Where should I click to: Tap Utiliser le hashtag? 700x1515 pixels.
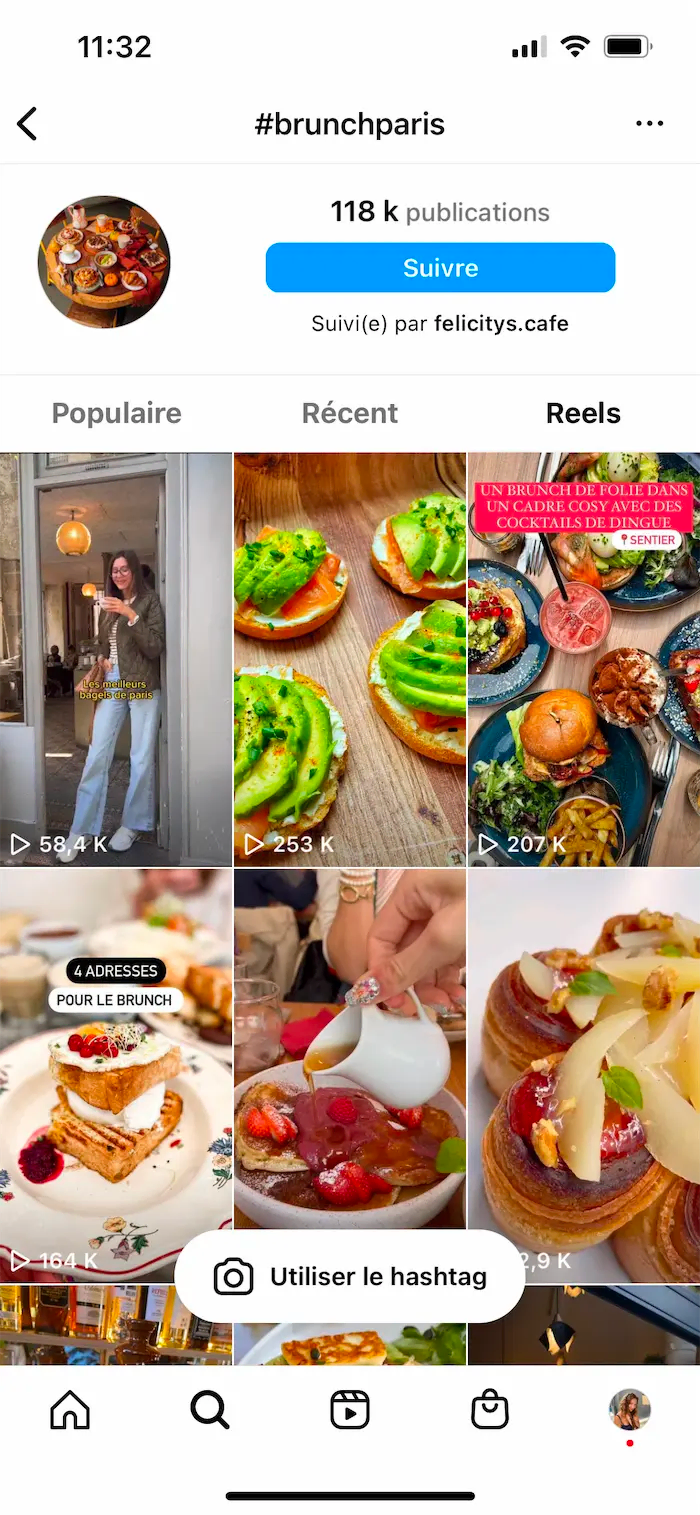tap(350, 1277)
